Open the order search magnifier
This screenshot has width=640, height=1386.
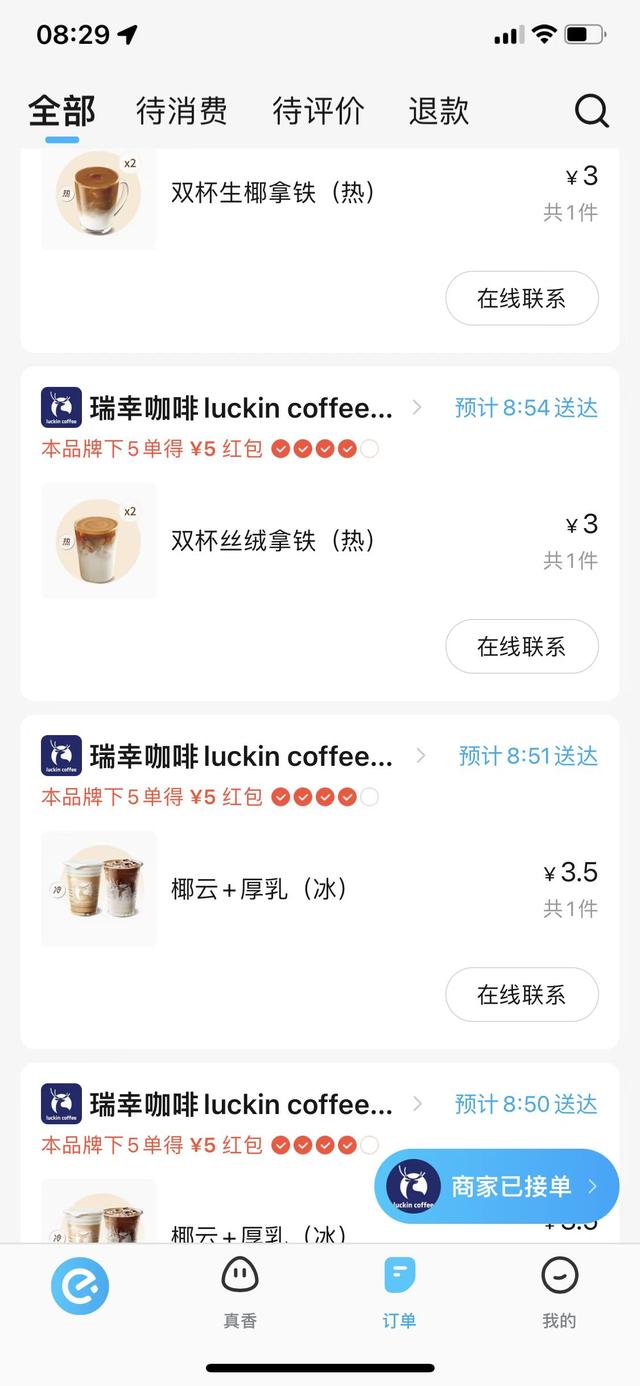point(591,111)
